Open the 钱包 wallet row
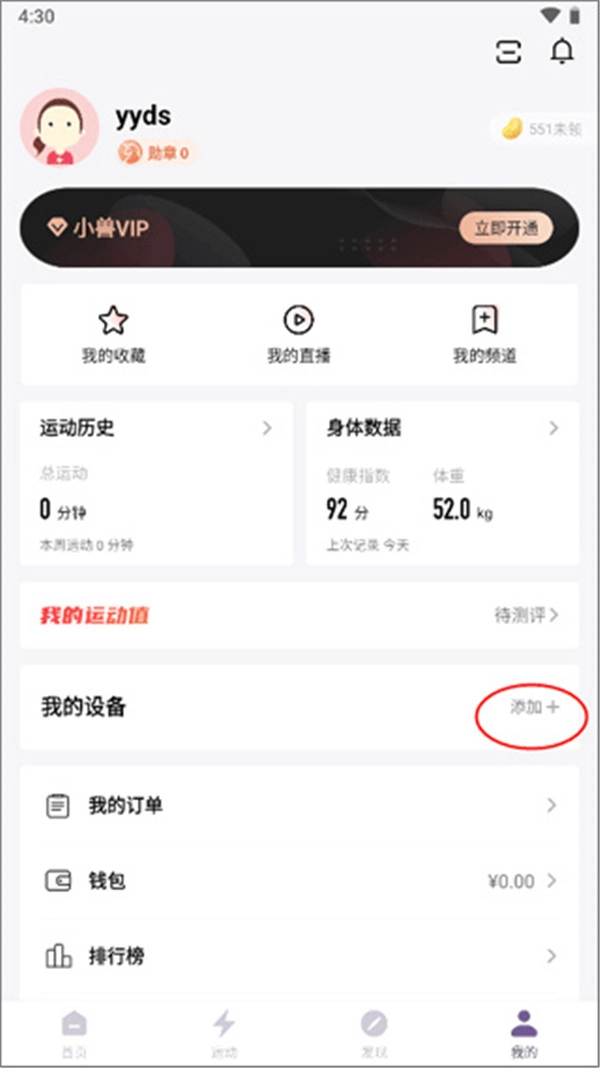 coord(299,881)
